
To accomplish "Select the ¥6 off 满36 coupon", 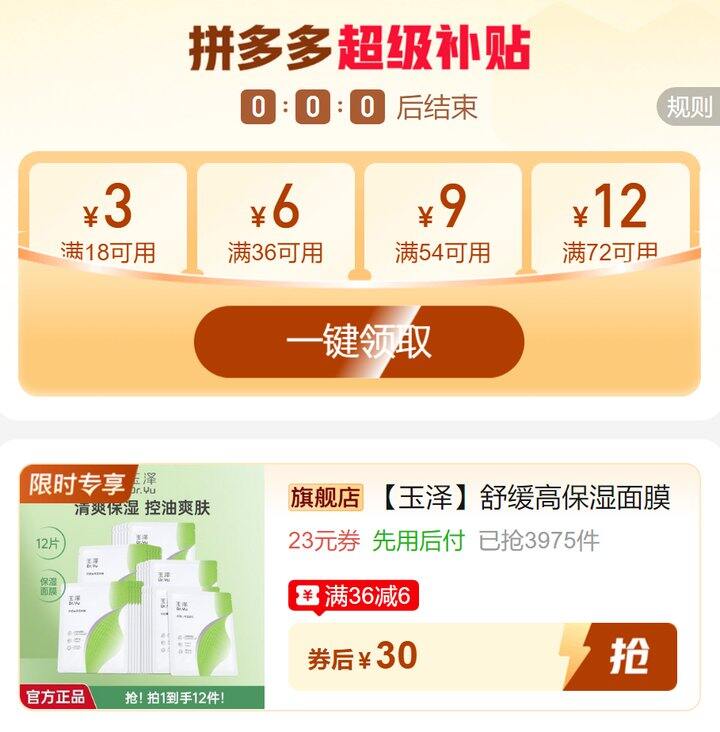I will pyautogui.click(x=275, y=217).
